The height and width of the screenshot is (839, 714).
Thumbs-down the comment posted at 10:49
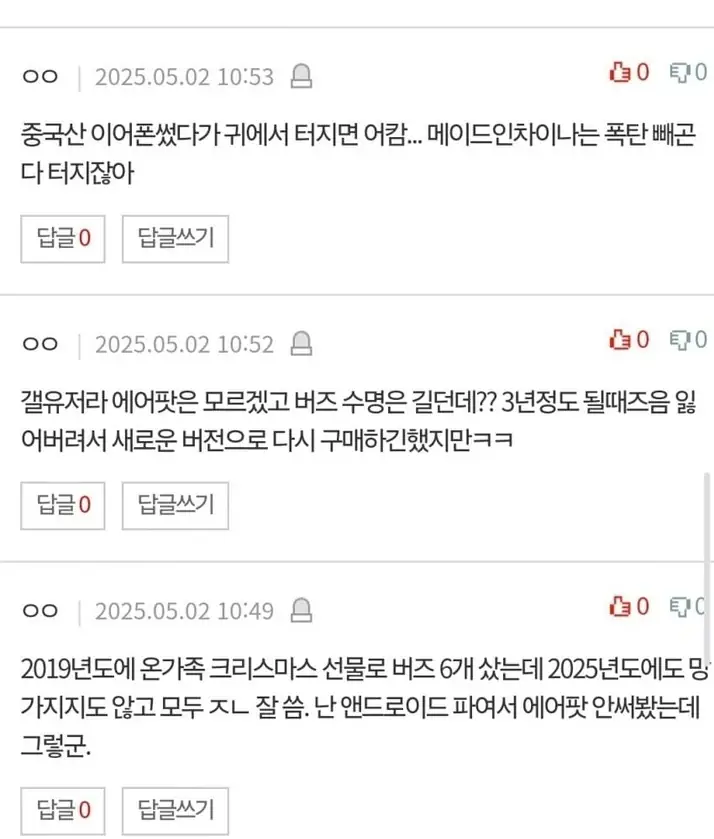click(x=687, y=606)
